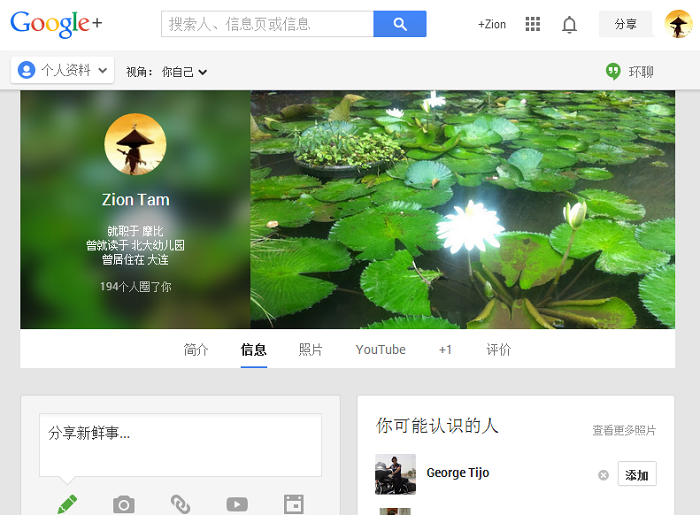This screenshot has width=700, height=515.
Task: Switch to the 照片 tab
Action: tap(311, 350)
